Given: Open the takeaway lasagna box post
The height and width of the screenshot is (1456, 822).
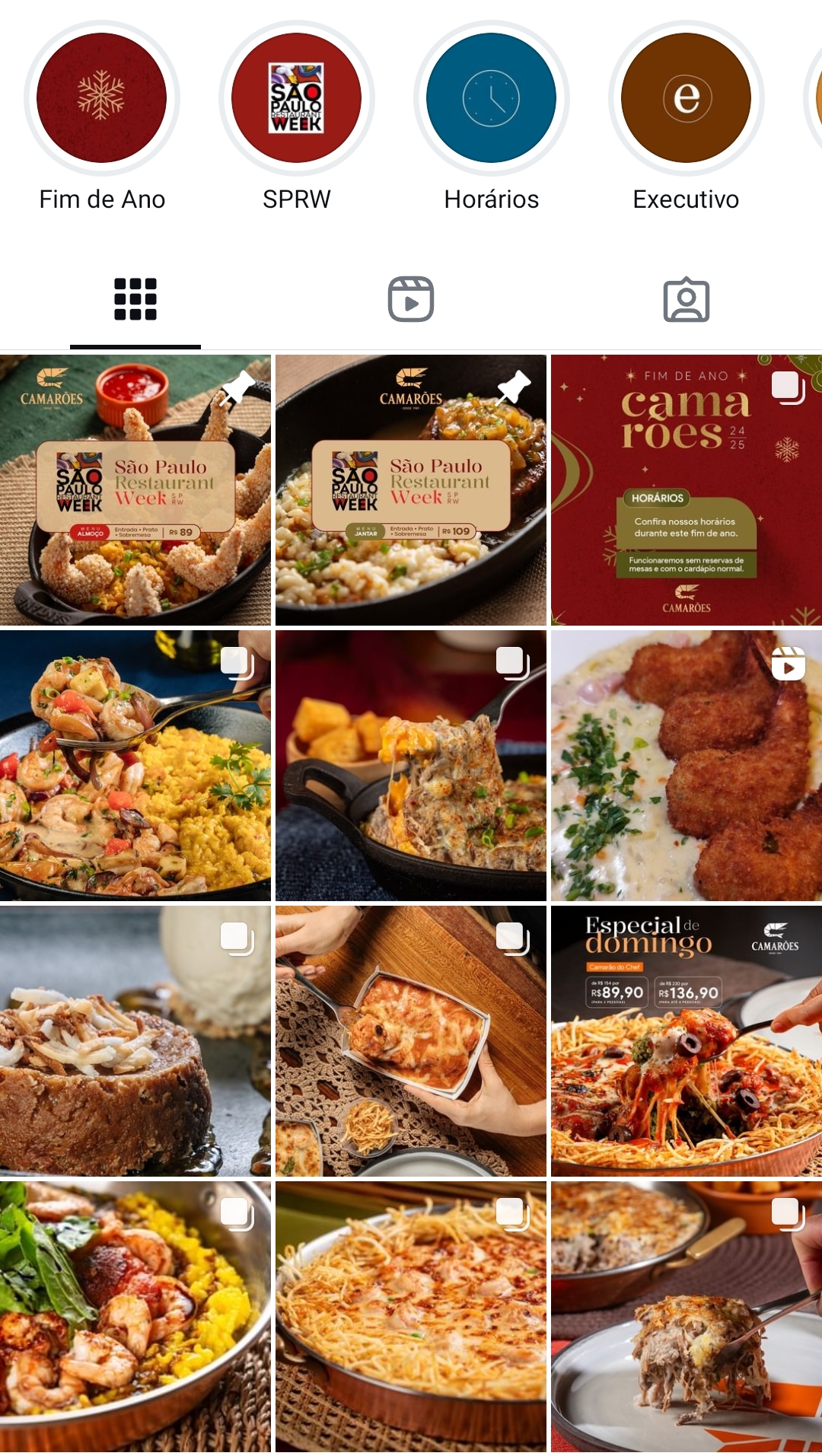Looking at the screenshot, I should click(x=411, y=1041).
